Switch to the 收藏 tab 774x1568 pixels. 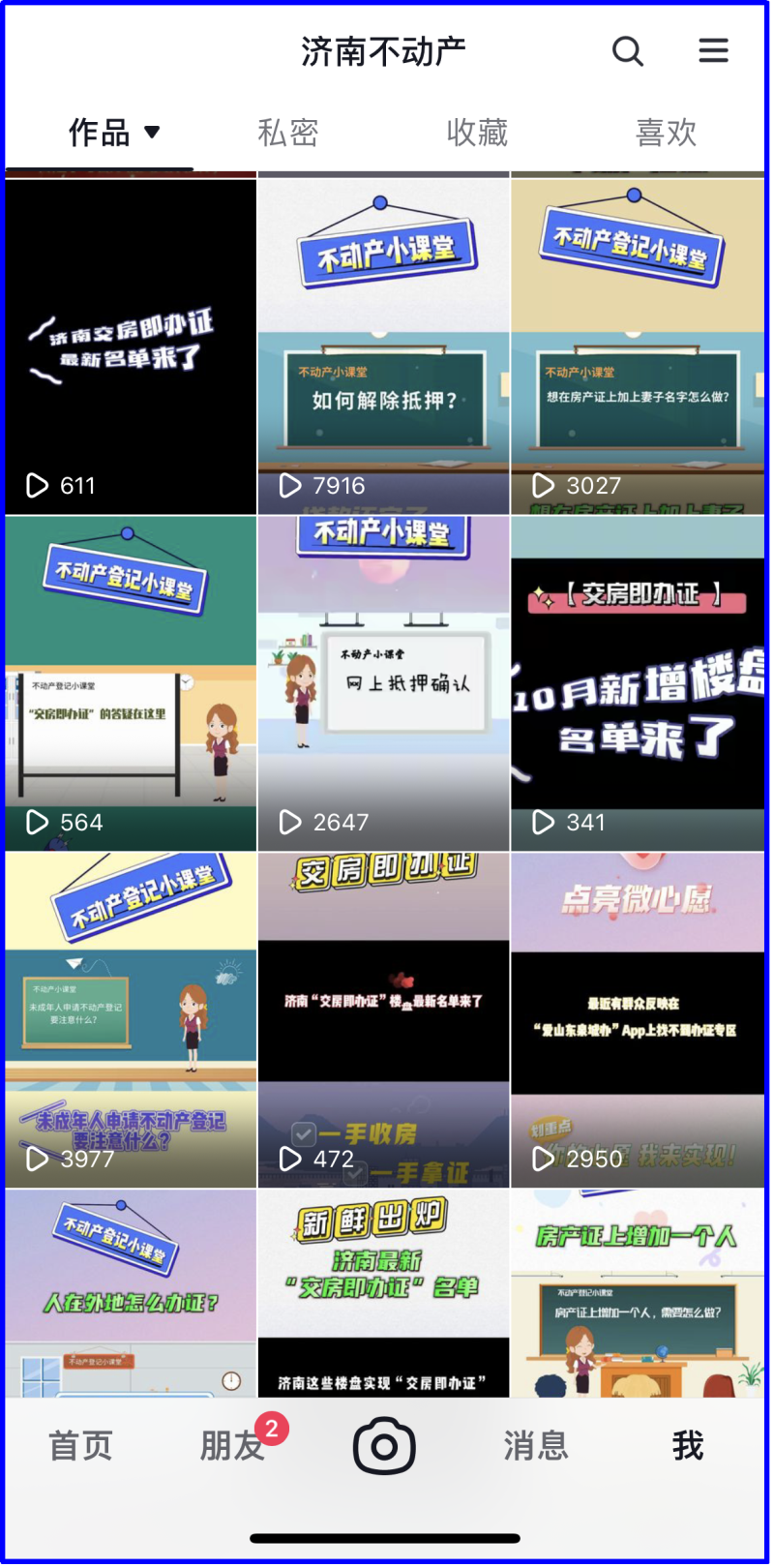[477, 133]
